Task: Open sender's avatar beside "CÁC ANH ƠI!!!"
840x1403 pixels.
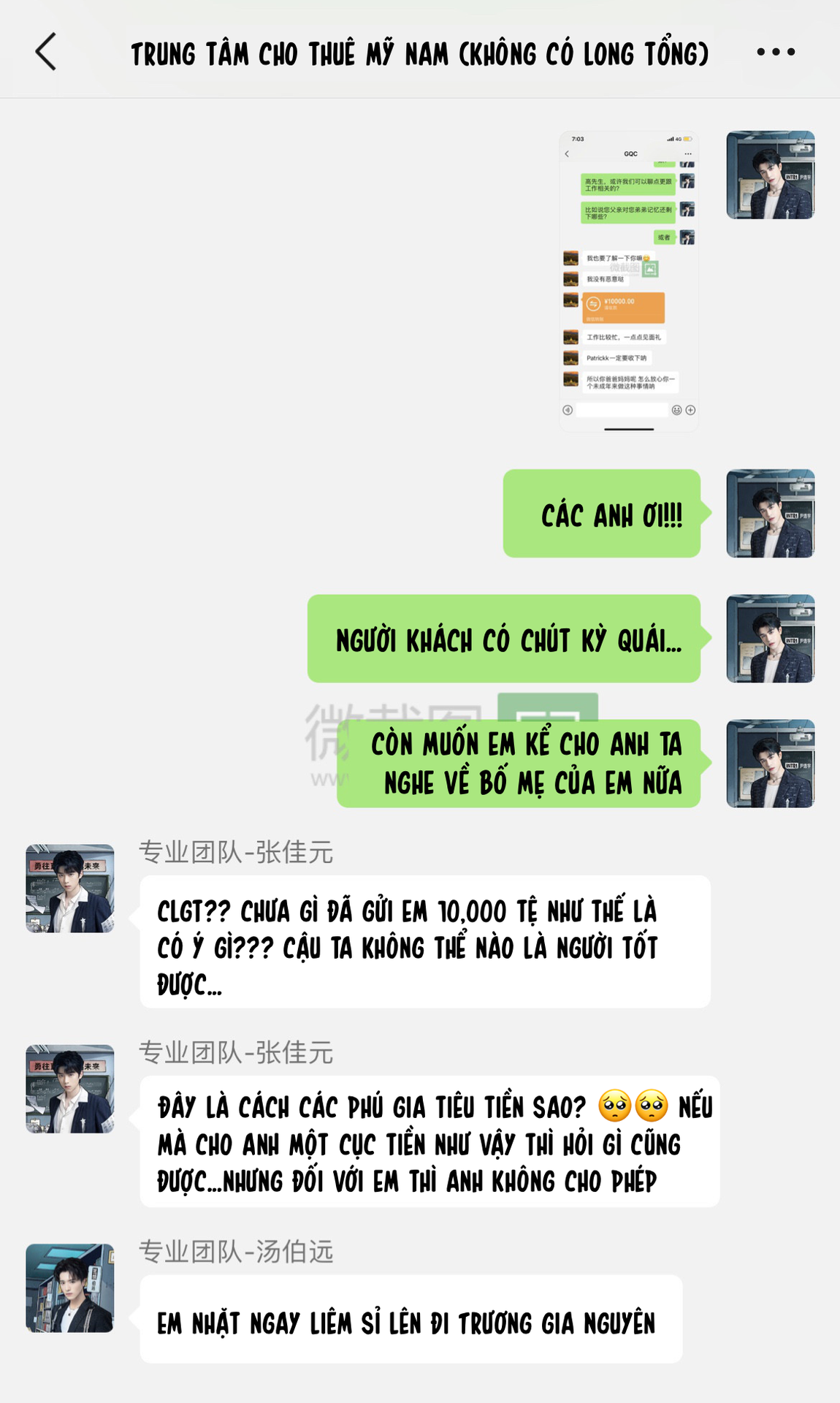Action: point(770,514)
